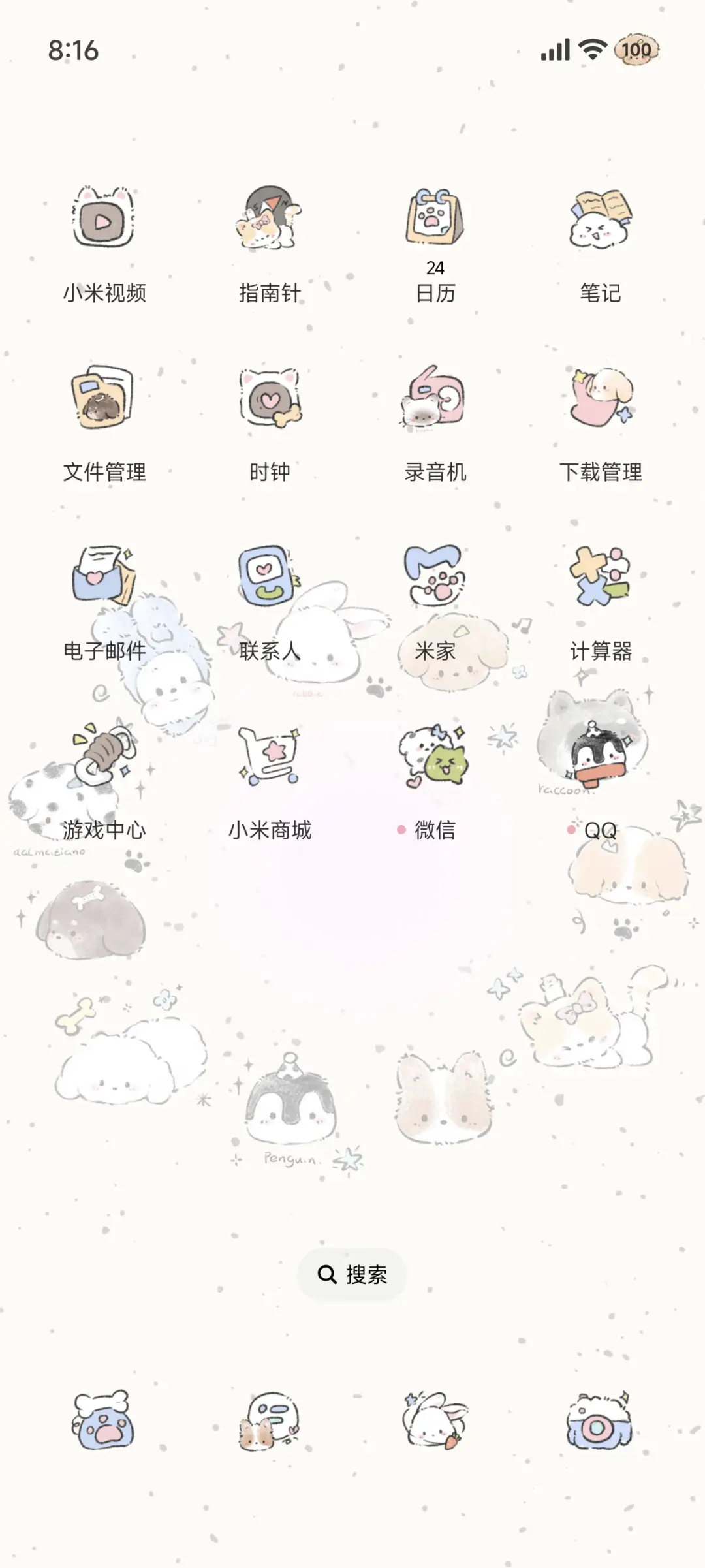This screenshot has height=1568, width=705.
Task: Open the 联系人 contacts app
Action: [x=268, y=581]
